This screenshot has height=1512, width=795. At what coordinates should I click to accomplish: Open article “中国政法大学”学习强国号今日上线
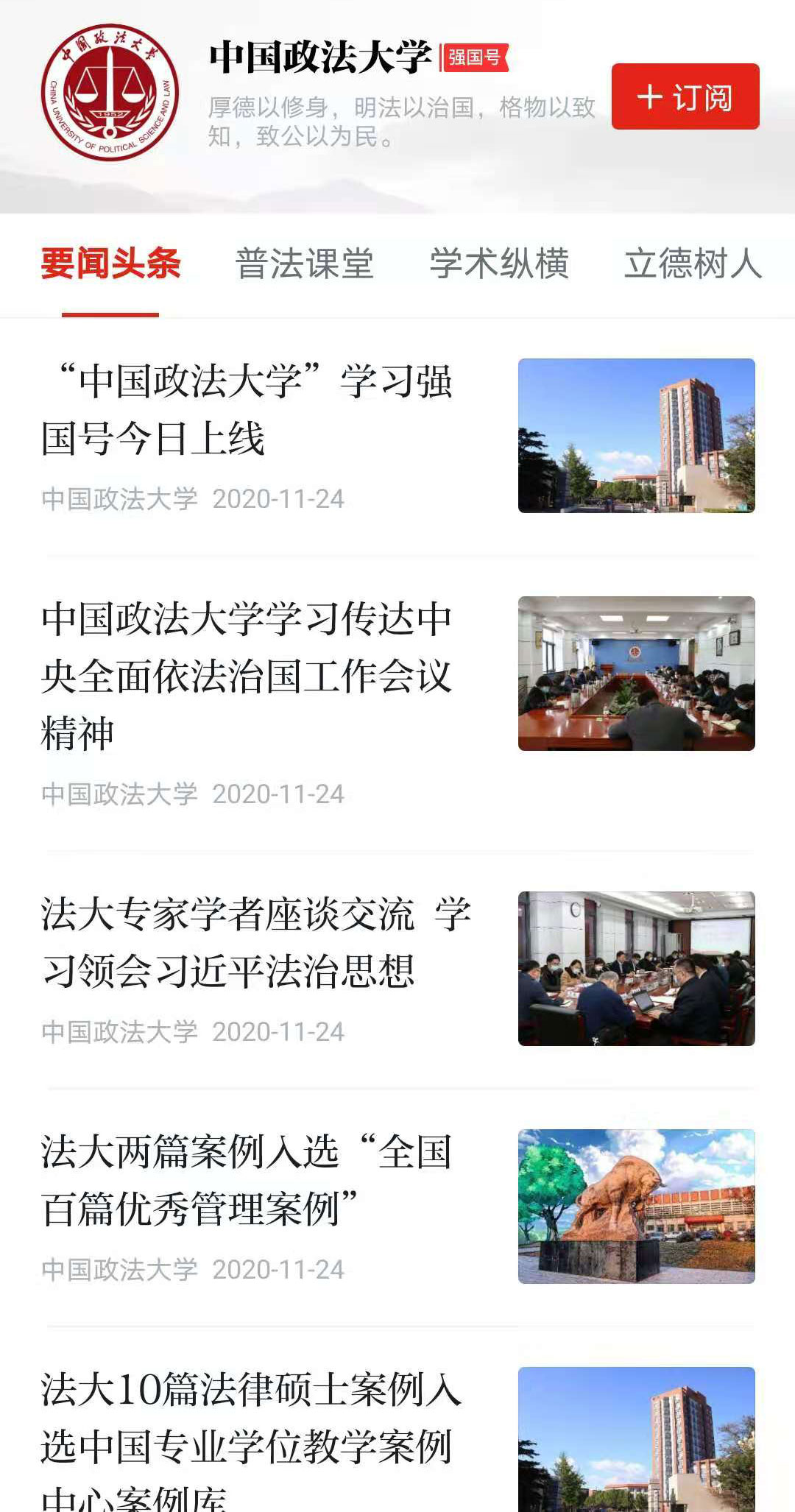247,409
